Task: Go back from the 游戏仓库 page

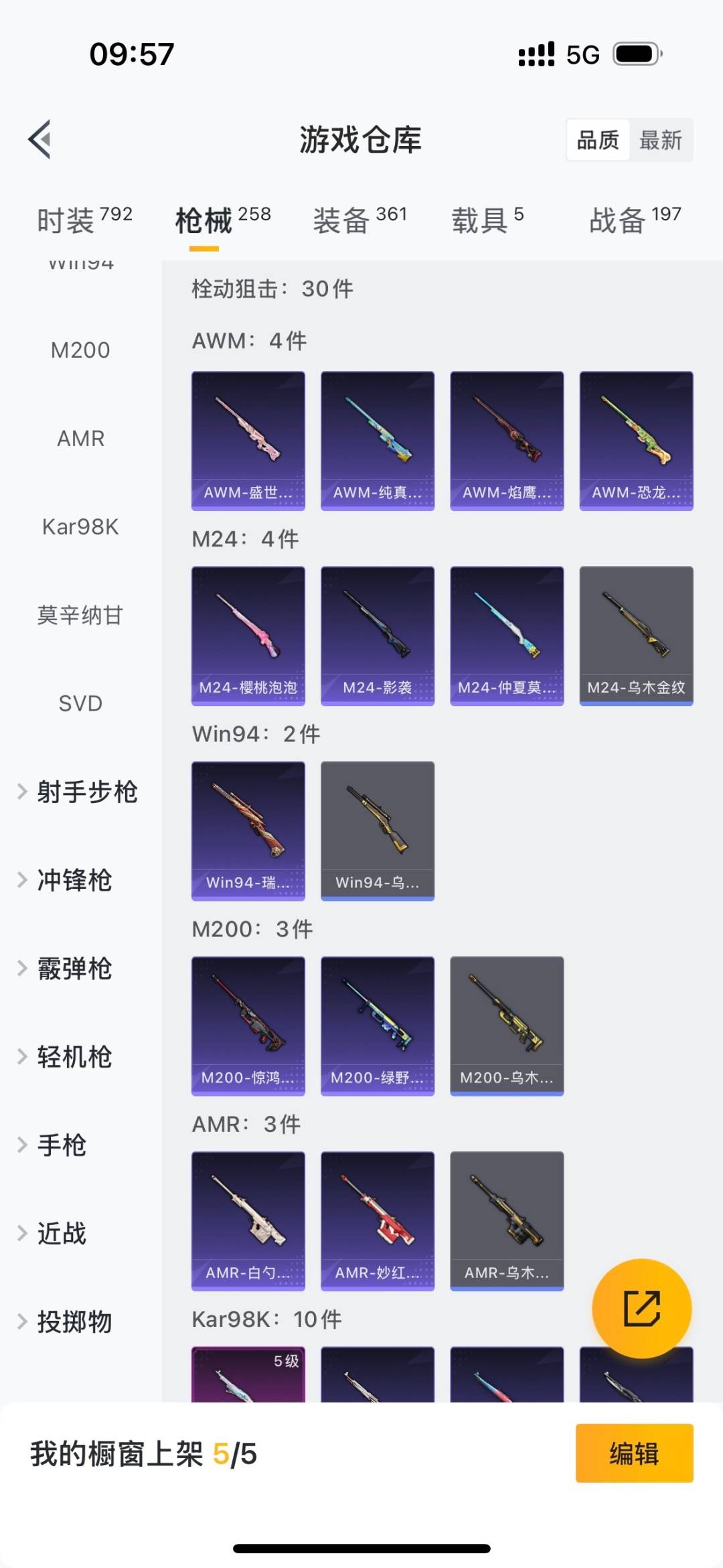Action: click(40, 139)
